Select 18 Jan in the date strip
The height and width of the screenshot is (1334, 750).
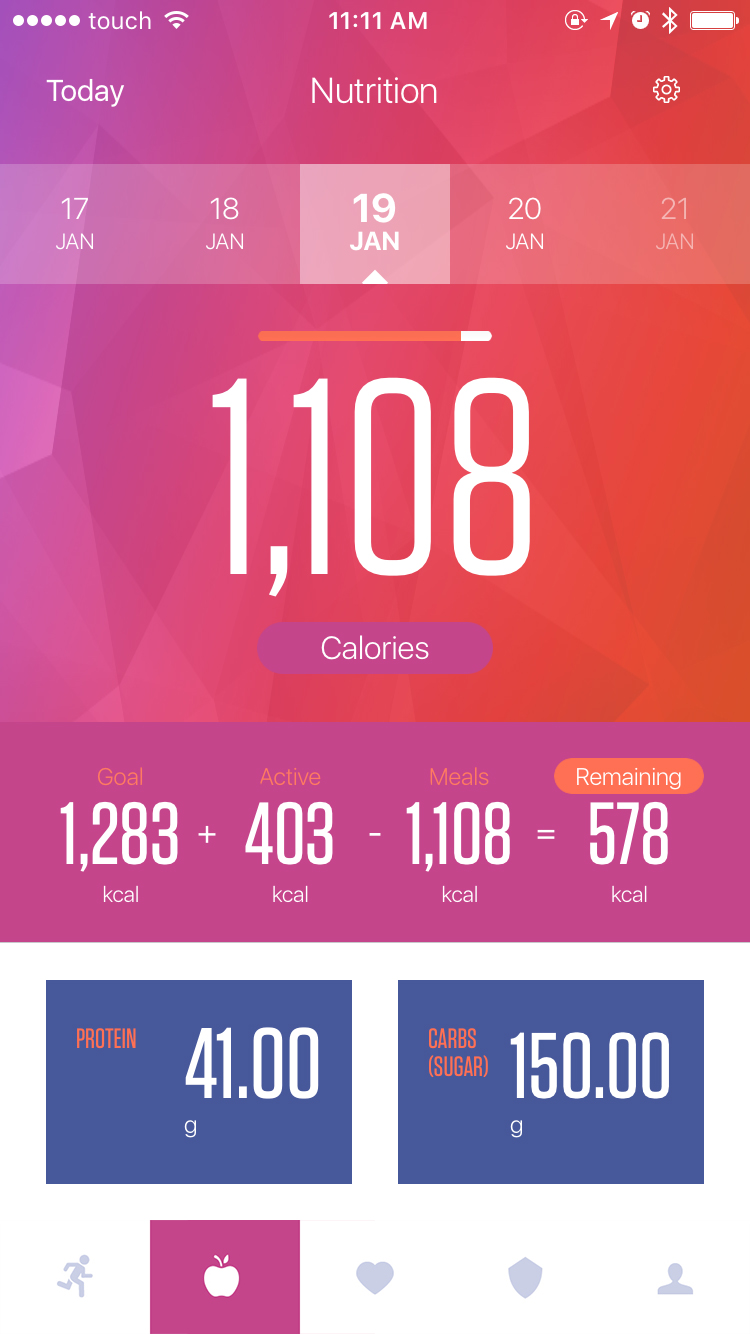point(225,224)
